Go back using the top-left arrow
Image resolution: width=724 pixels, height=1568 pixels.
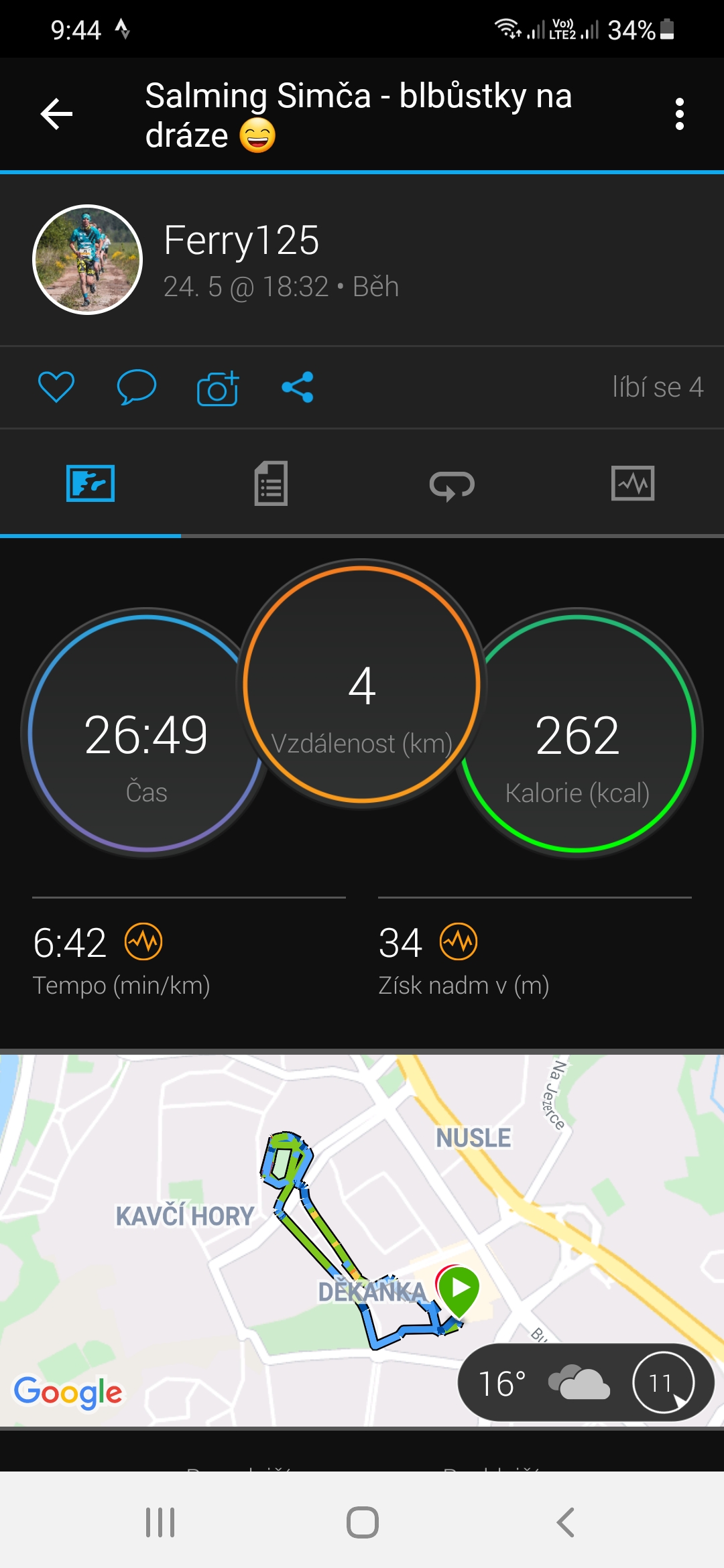pos(56,114)
